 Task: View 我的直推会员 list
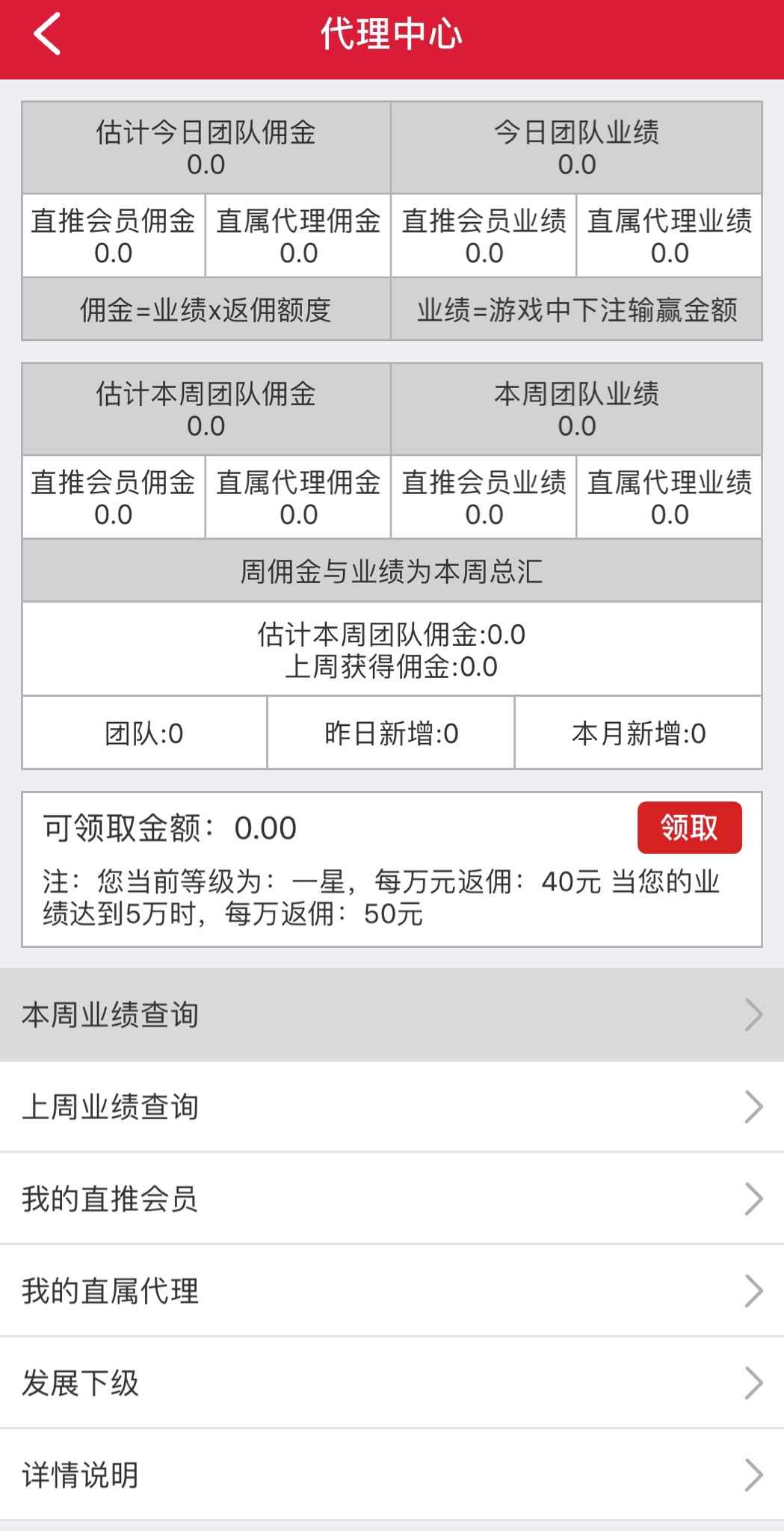392,1198
